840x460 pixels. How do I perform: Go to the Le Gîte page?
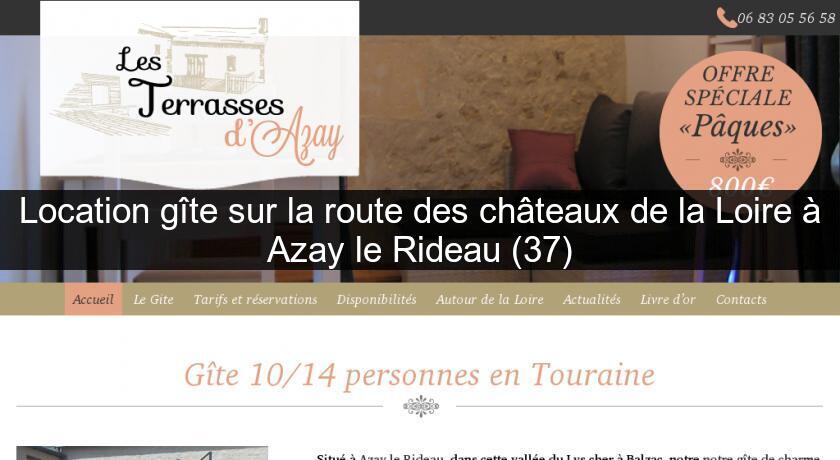click(153, 299)
